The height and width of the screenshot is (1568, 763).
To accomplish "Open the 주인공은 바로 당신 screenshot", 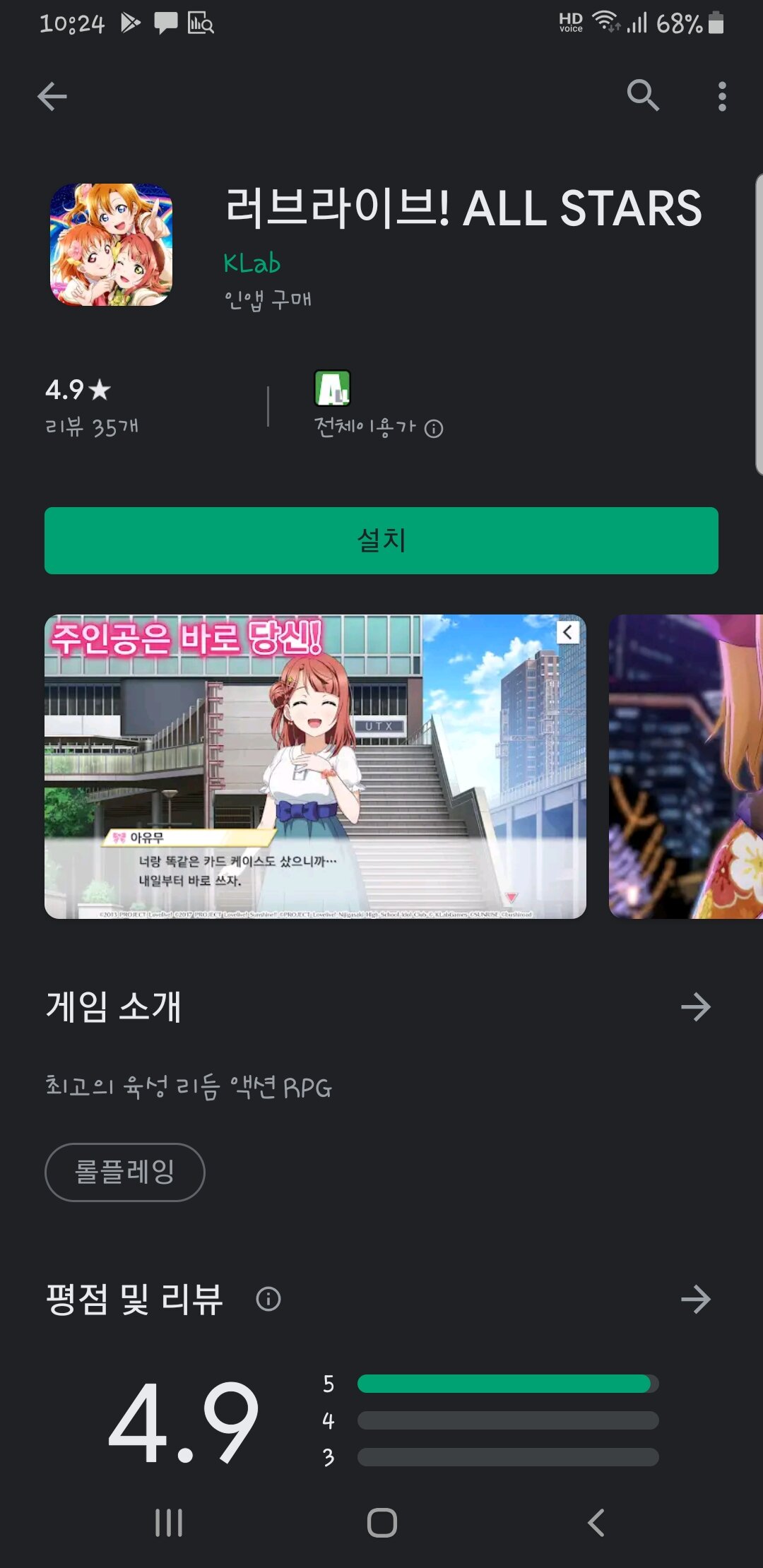I will (x=315, y=766).
